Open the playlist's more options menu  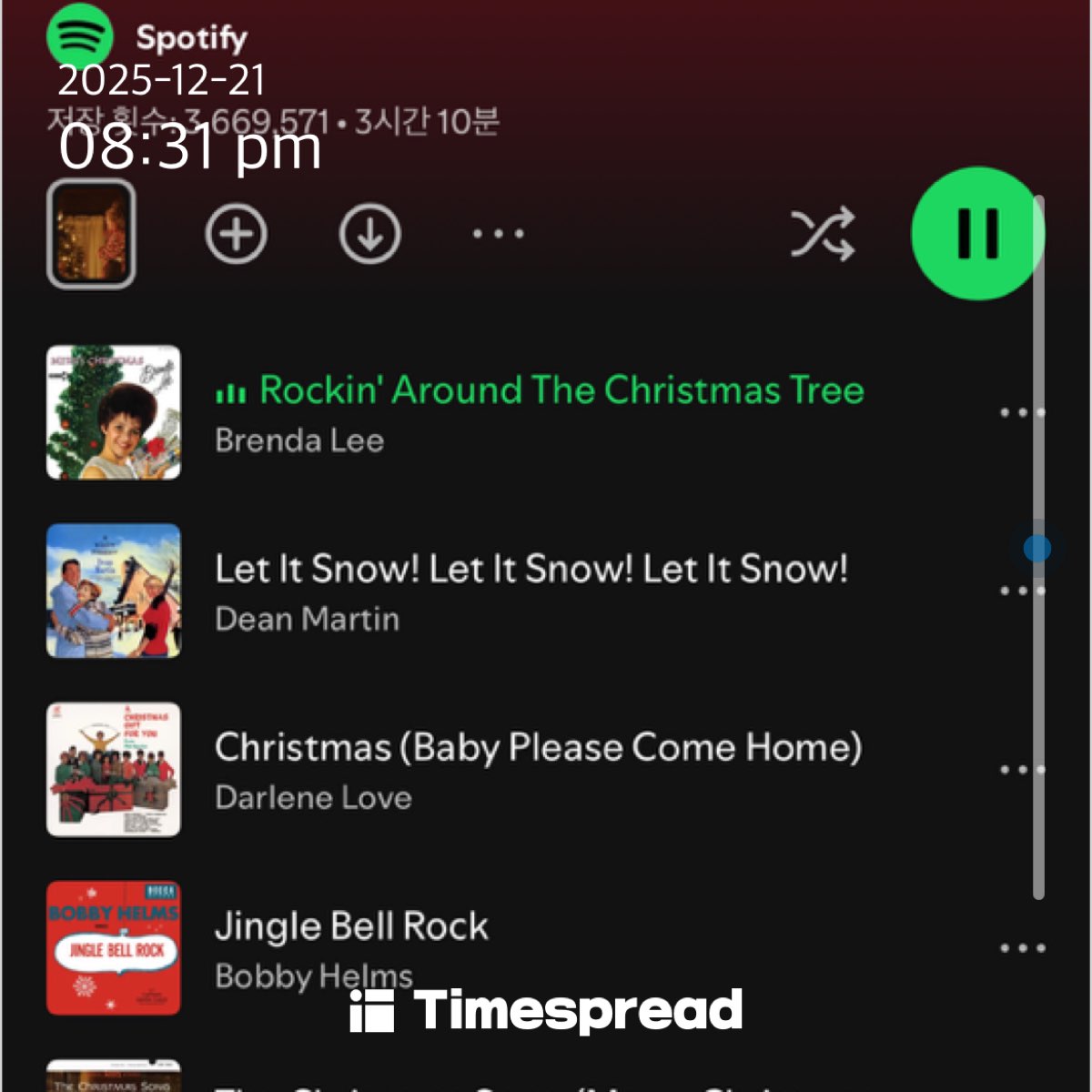(498, 234)
